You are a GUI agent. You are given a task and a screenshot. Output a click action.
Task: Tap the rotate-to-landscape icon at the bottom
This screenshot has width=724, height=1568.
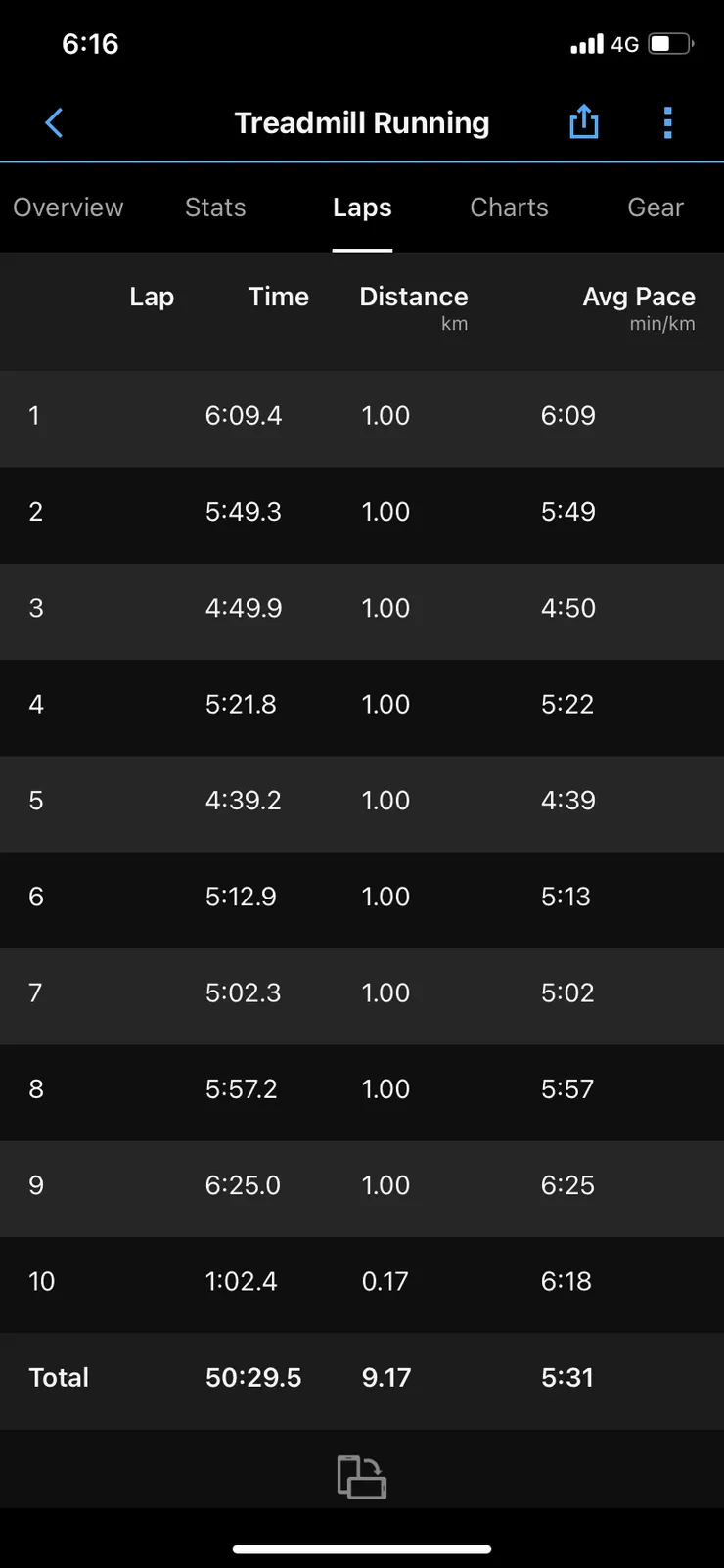pyautogui.click(x=362, y=1477)
